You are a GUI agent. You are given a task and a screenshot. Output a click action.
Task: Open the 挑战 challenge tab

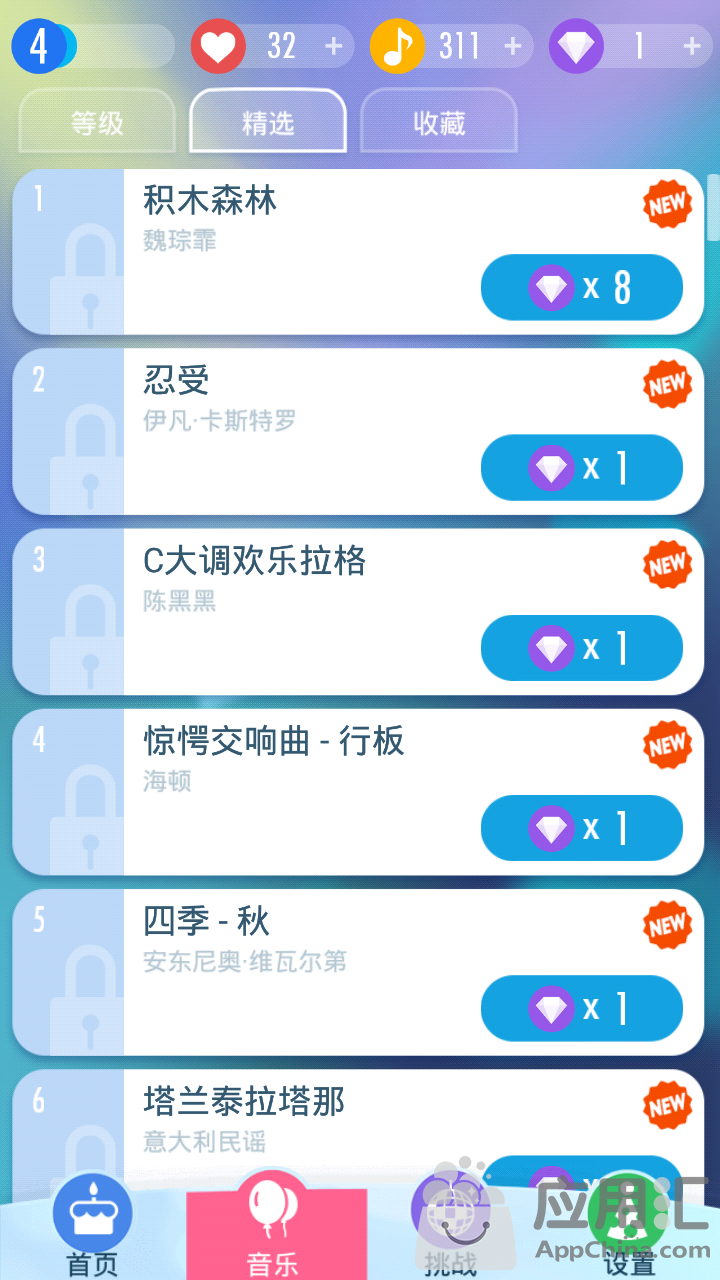[450, 1225]
